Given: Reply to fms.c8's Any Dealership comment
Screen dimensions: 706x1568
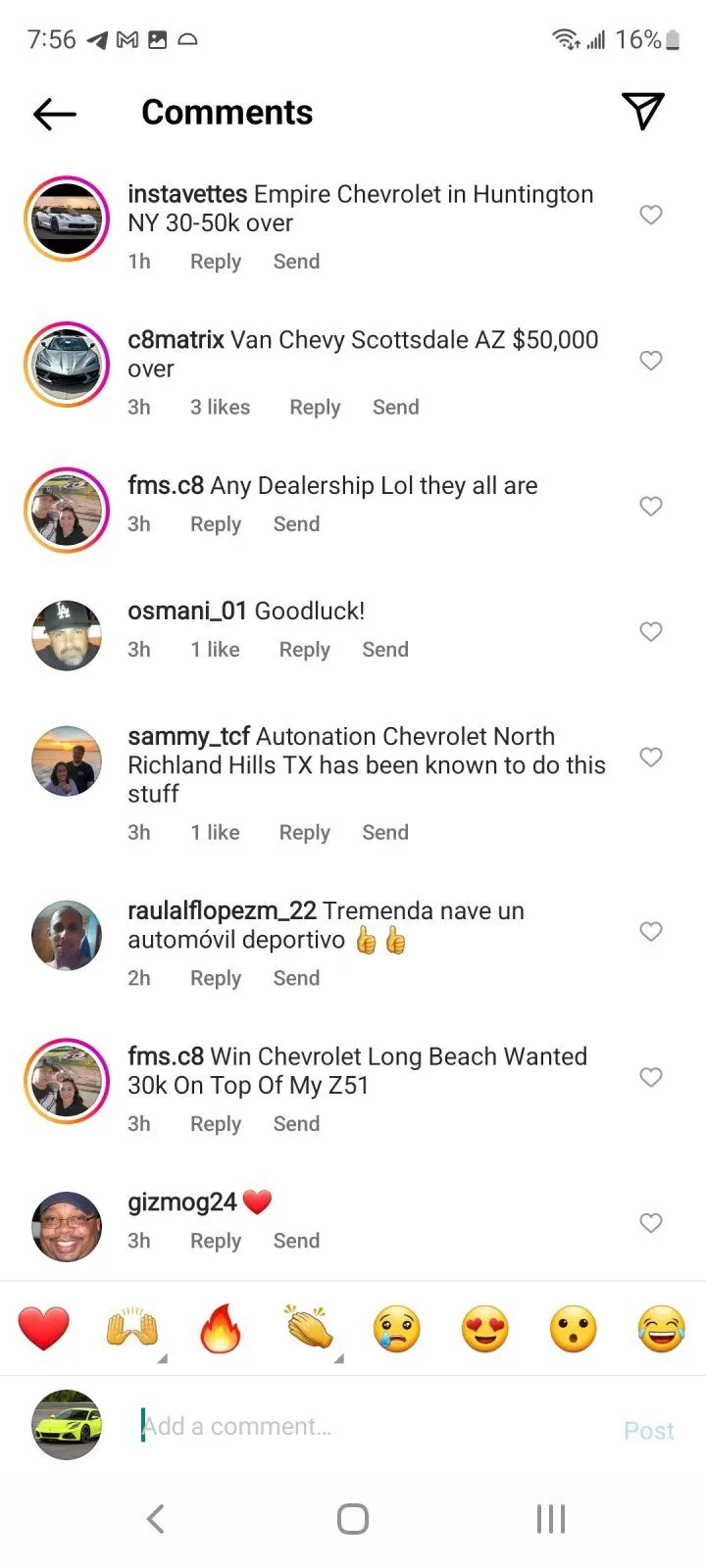Looking at the screenshot, I should pos(216,524).
